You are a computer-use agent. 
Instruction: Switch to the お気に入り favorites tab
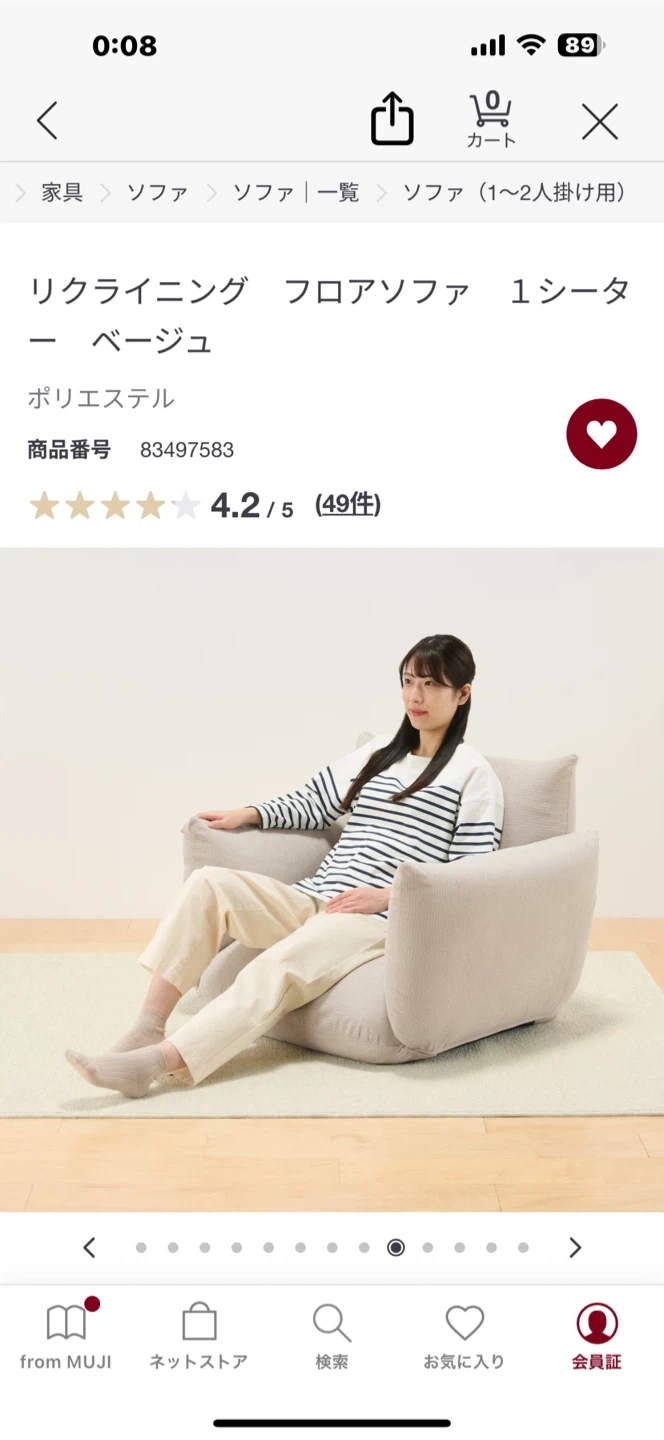tap(464, 1336)
